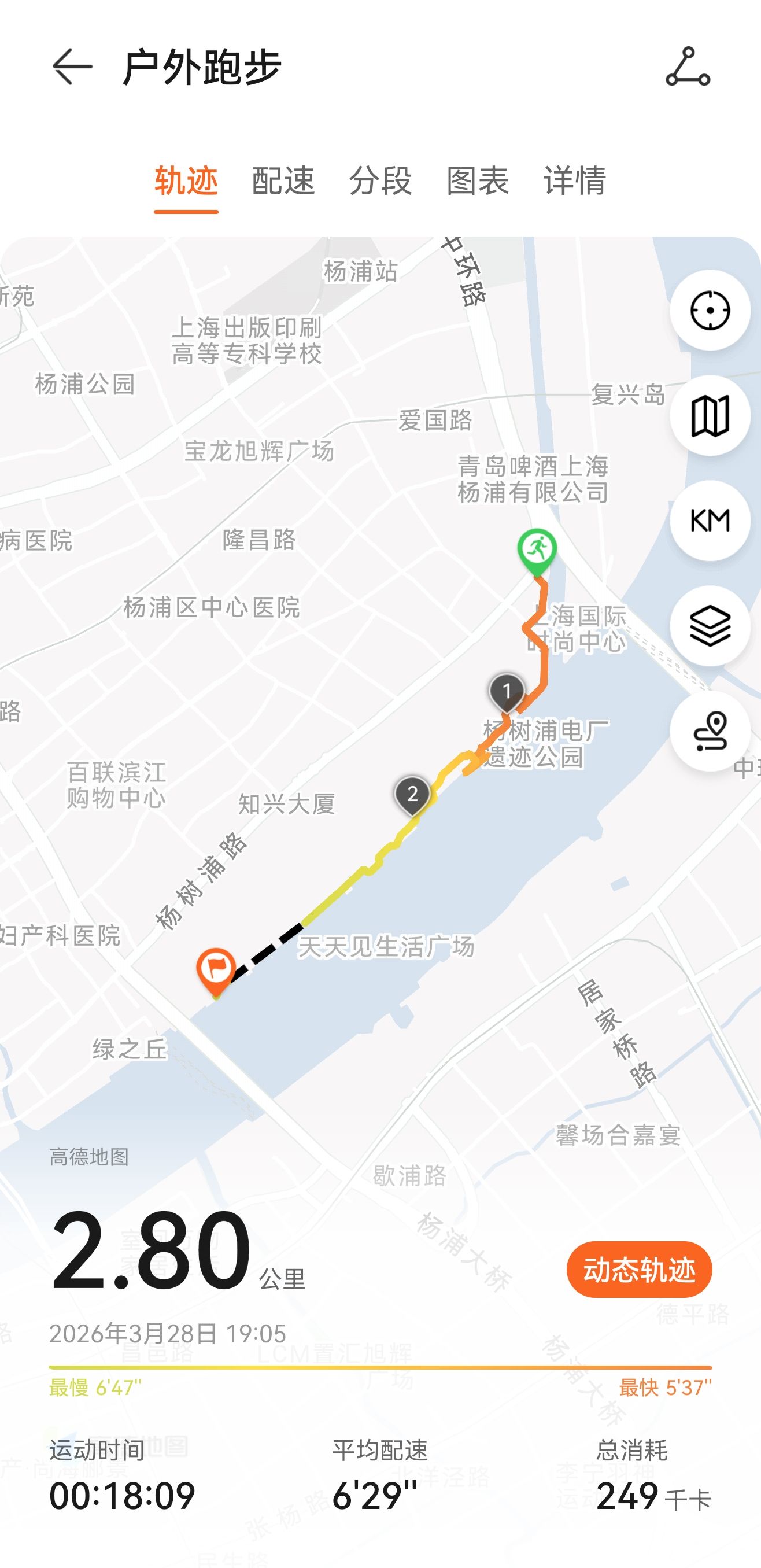Tap the route waypoint icon button

point(710,731)
